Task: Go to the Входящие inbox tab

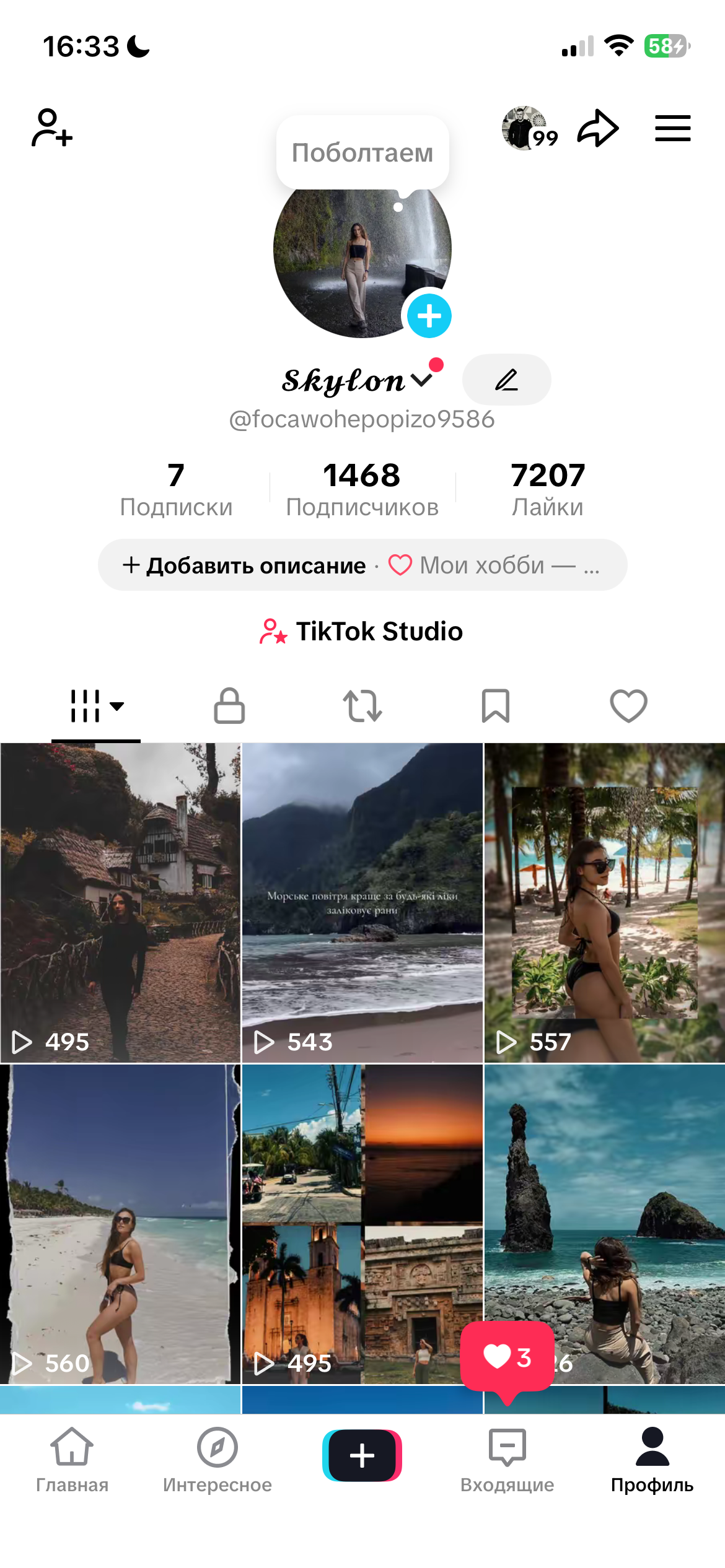Action: 507,1458
